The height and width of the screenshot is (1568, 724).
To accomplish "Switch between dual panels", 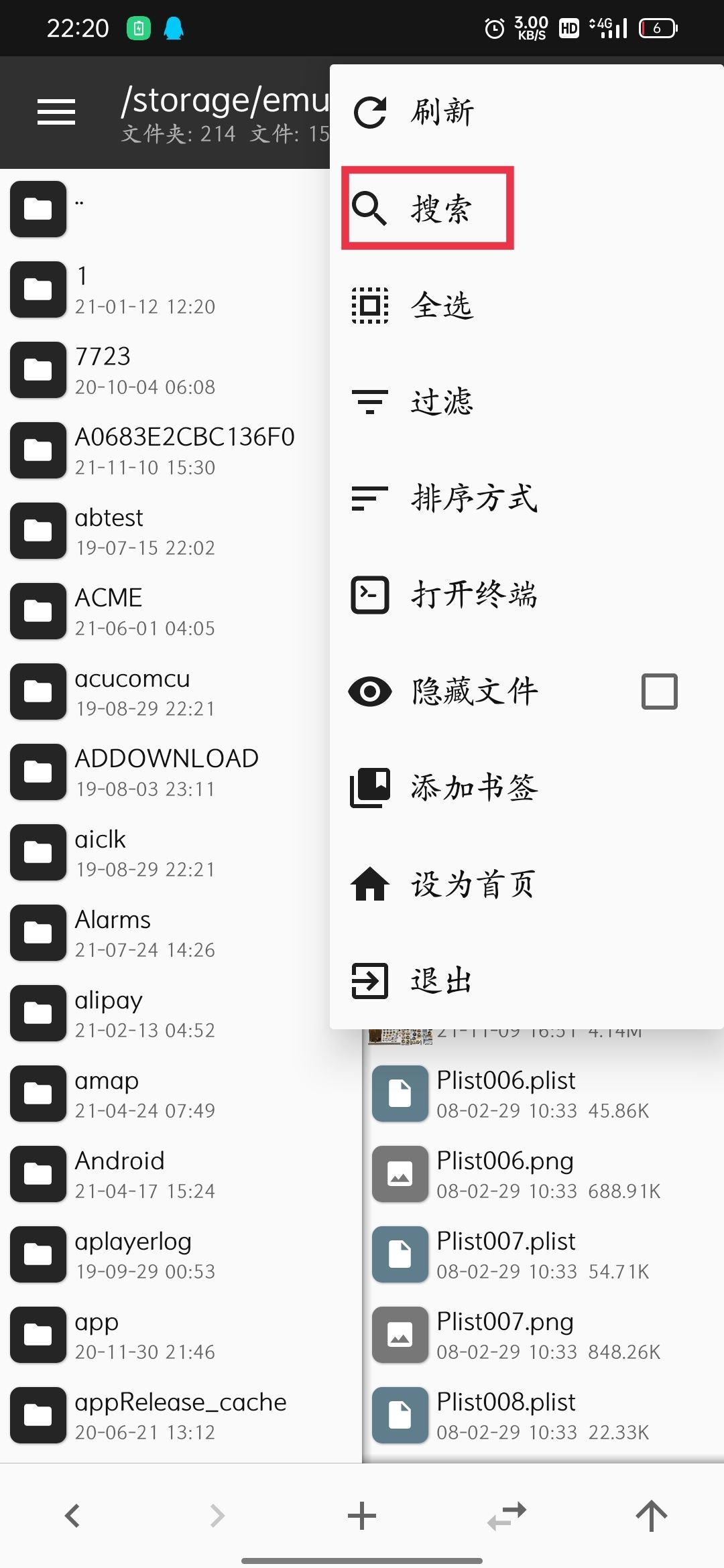I will 507,1516.
